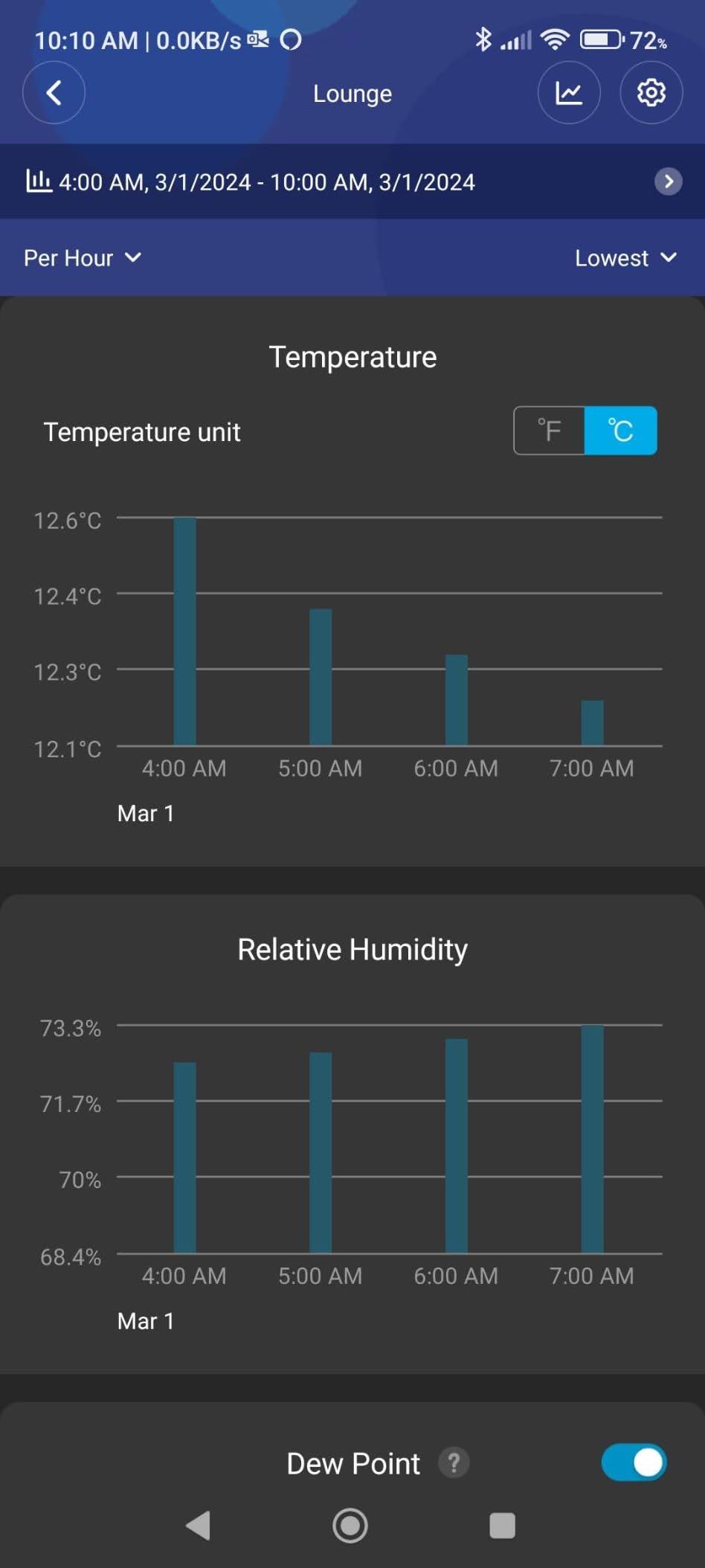This screenshot has width=705, height=1568.
Task: Open recent apps from navigation bar
Action: tap(502, 1526)
